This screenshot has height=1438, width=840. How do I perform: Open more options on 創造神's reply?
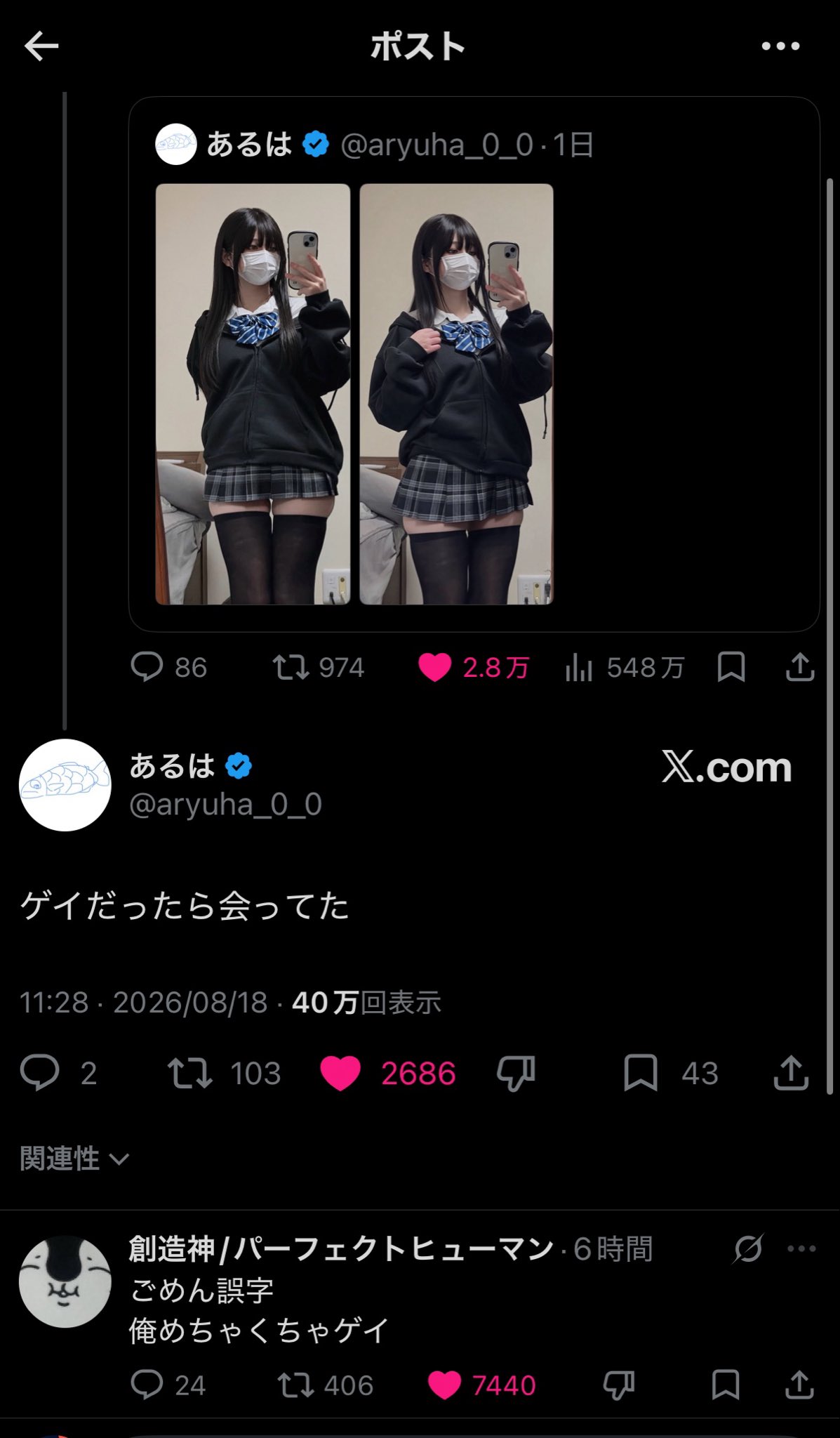coord(801,1248)
